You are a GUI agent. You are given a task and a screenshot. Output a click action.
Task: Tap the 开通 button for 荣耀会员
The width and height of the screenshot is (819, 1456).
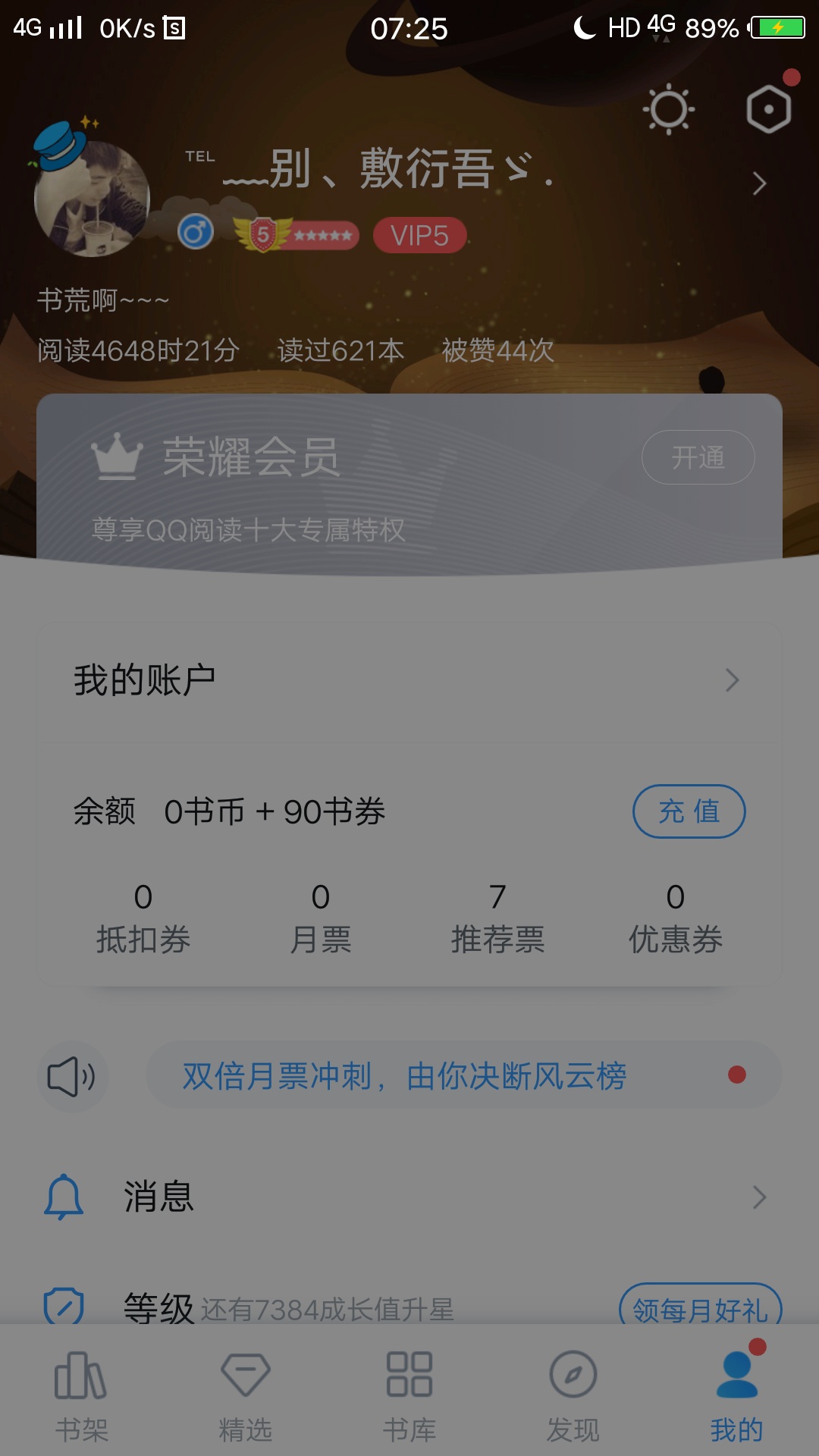[x=698, y=457]
